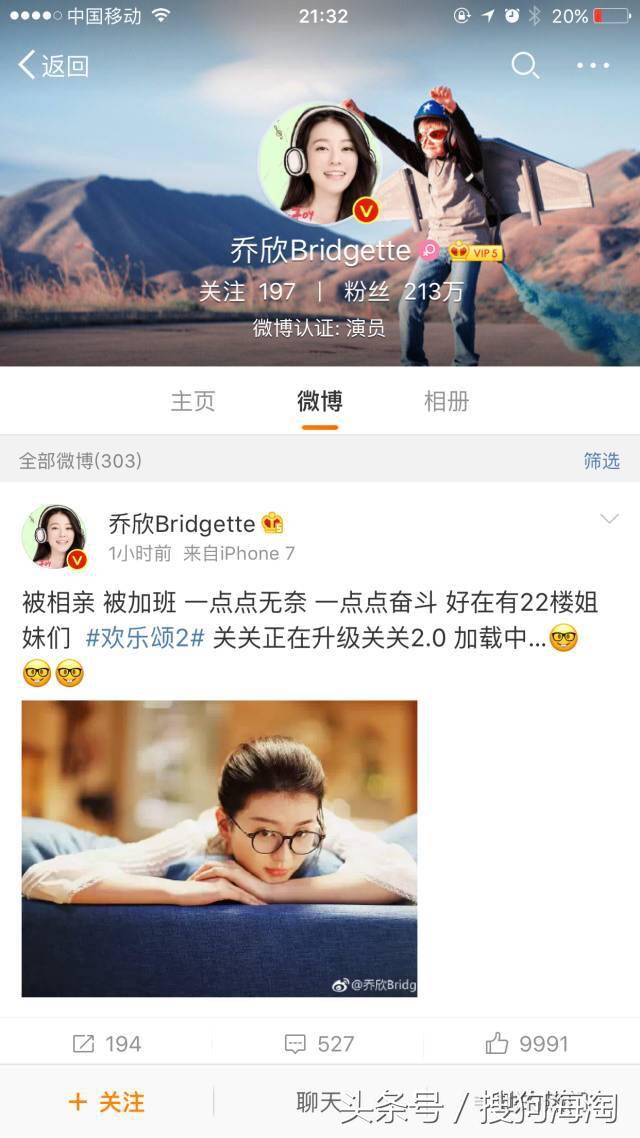
Task: Repost the post showing 194 shares
Action: 107,1043
